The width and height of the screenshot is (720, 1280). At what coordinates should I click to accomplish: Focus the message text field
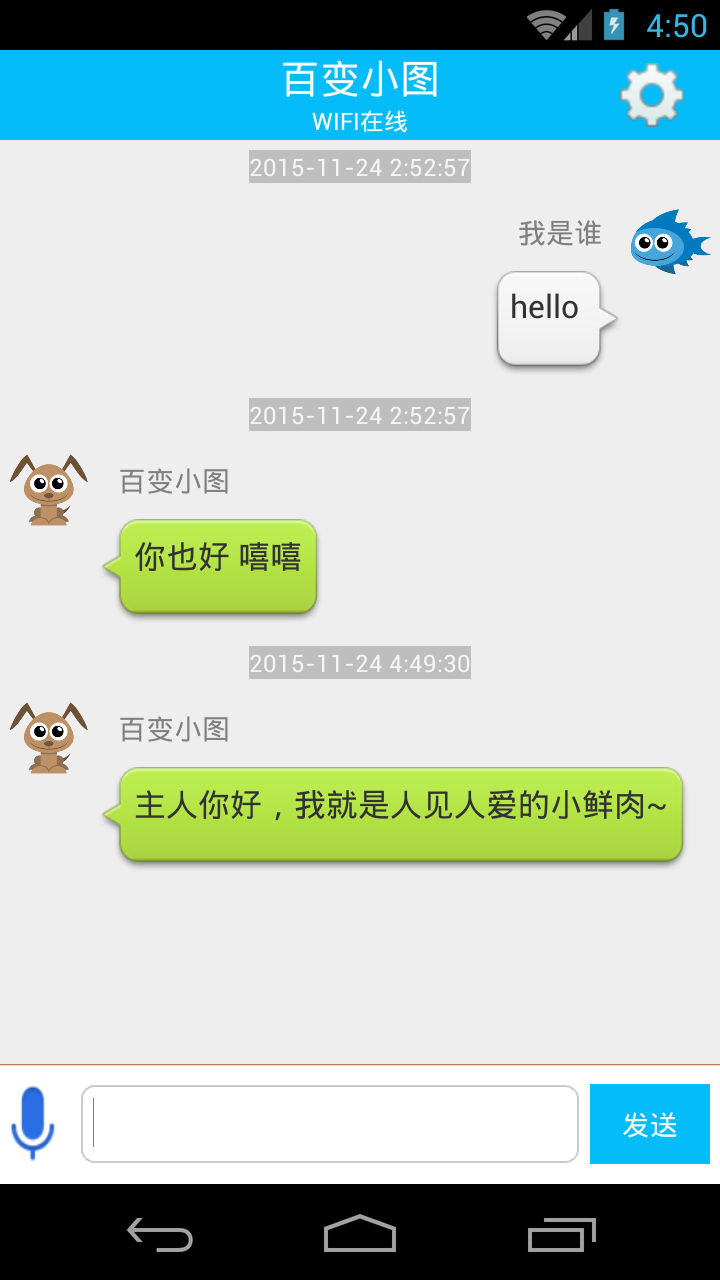pos(330,1124)
